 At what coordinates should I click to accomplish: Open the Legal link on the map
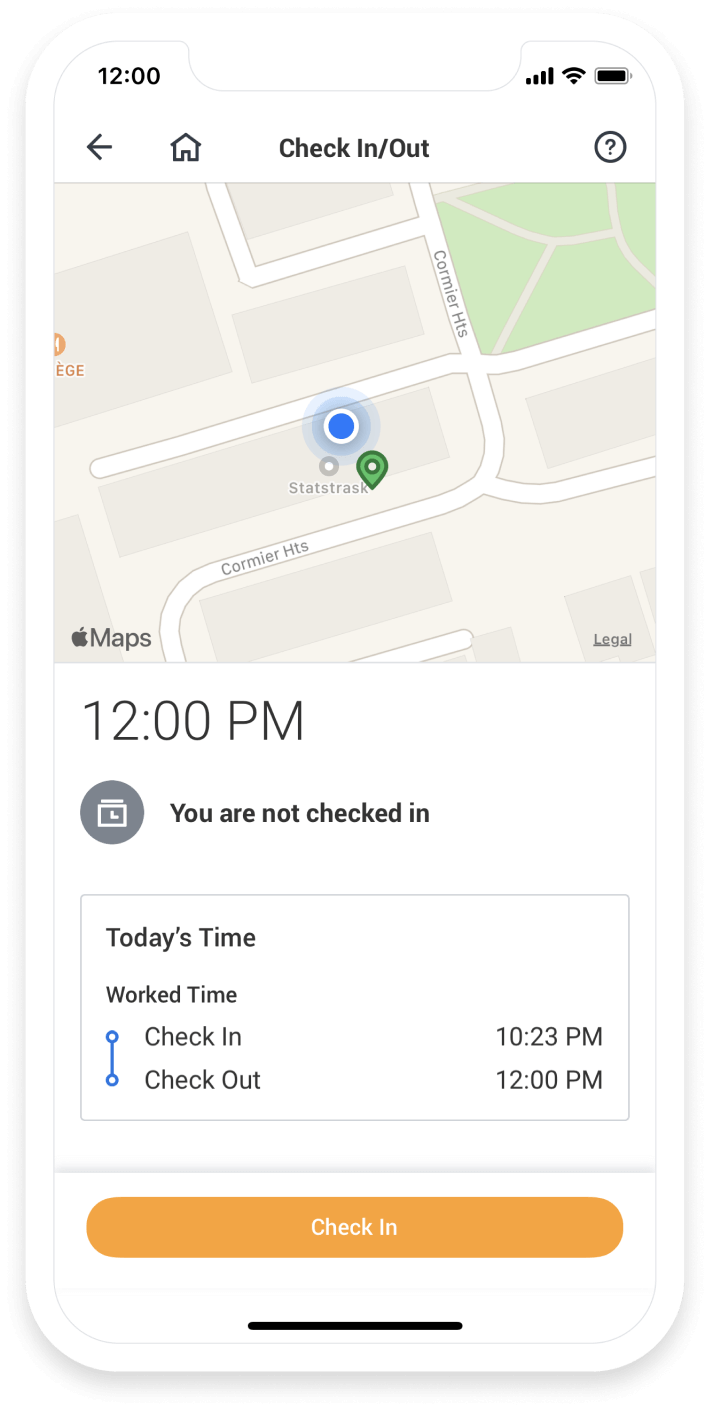pos(612,639)
